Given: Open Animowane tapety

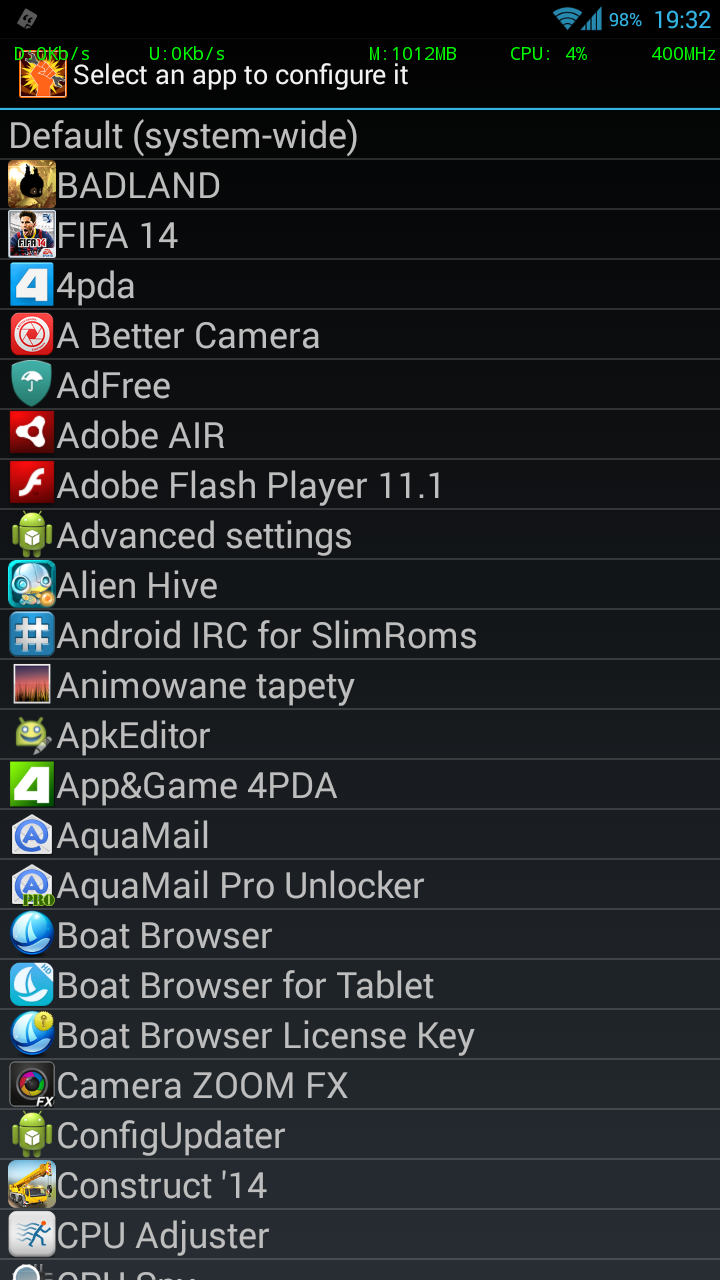Looking at the screenshot, I should [x=205, y=685].
